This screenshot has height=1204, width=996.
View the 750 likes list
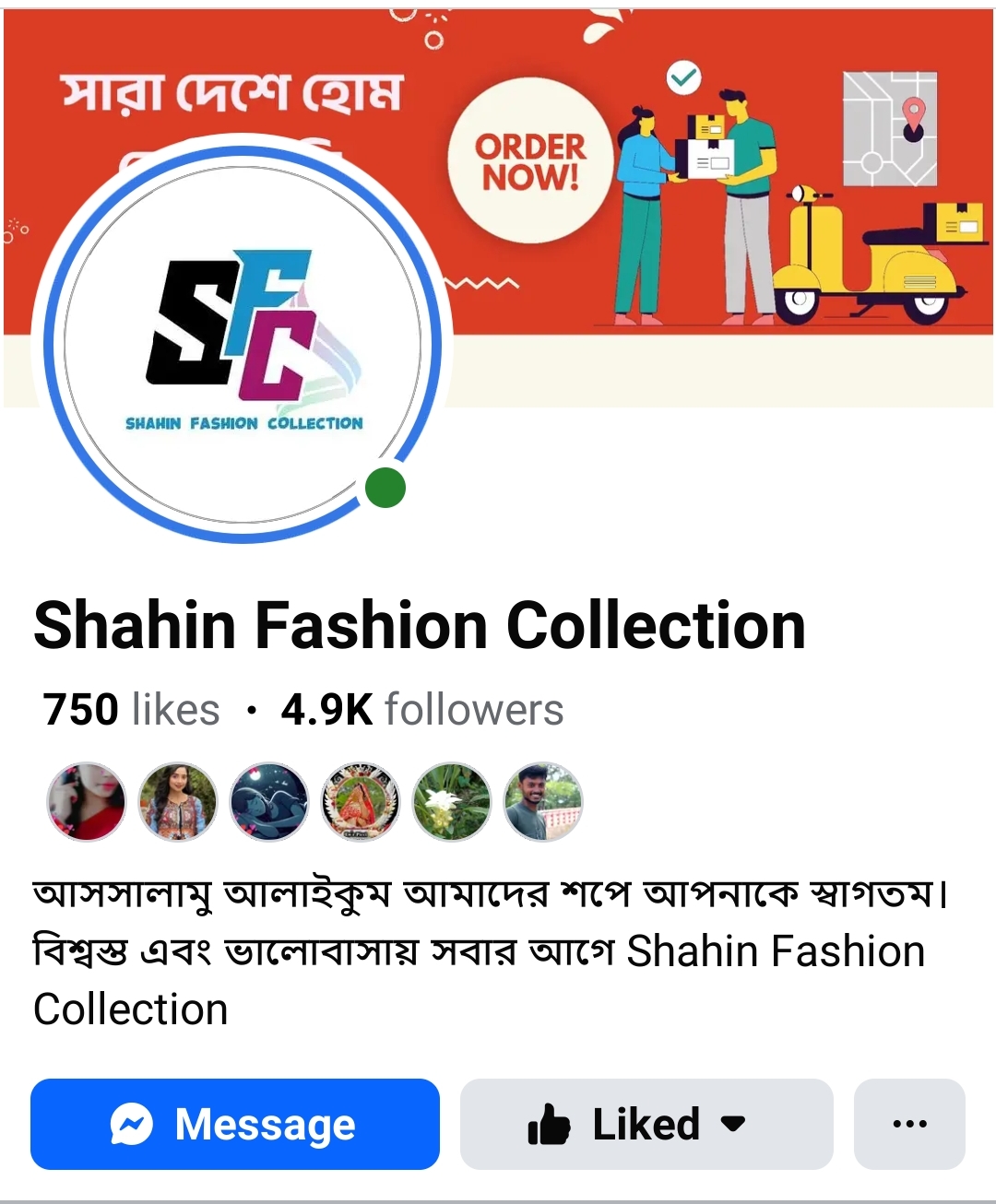click(131, 710)
